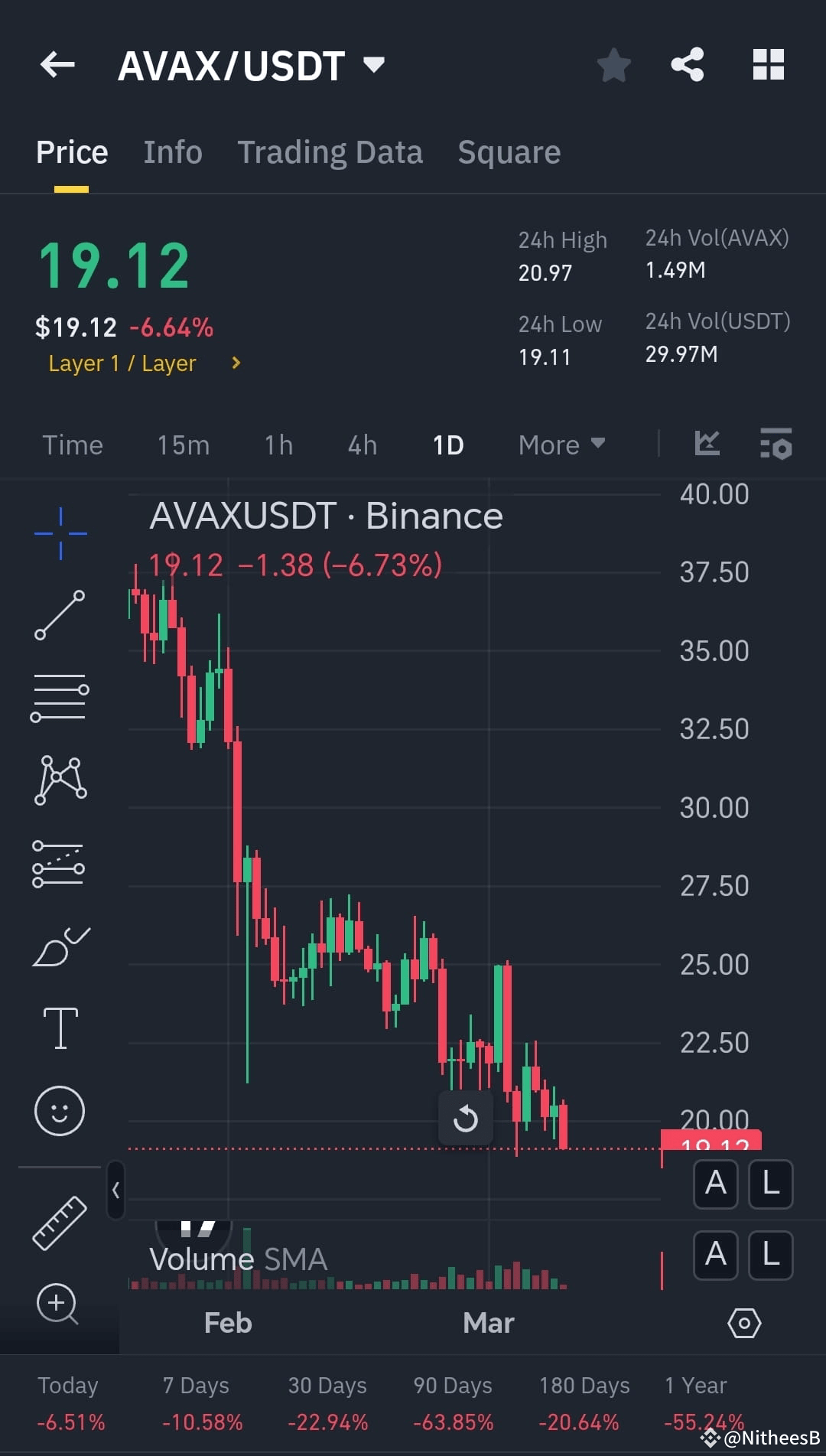This screenshot has width=826, height=1456.
Task: Open chart settings via the gear icon
Action: 743,1323
